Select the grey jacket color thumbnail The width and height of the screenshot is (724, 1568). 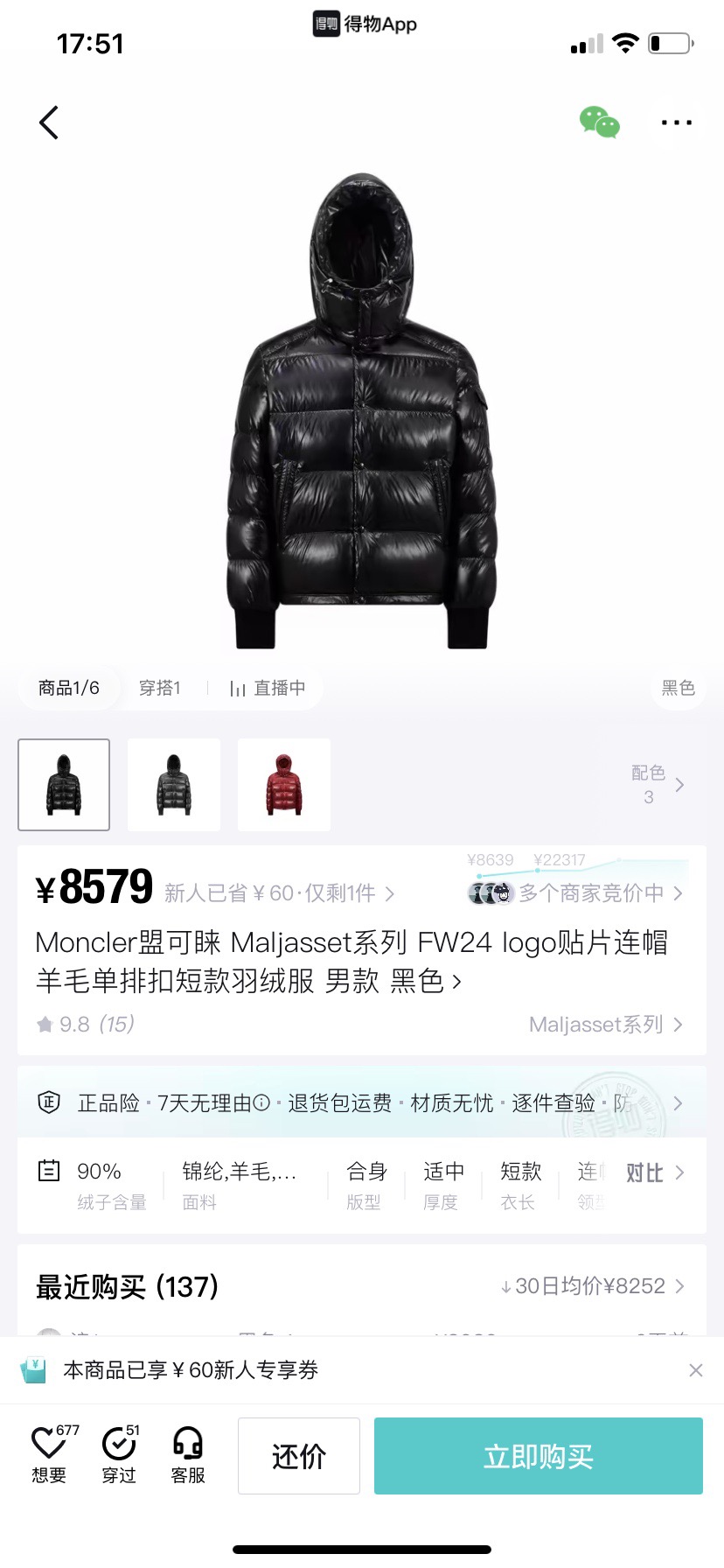tap(174, 784)
